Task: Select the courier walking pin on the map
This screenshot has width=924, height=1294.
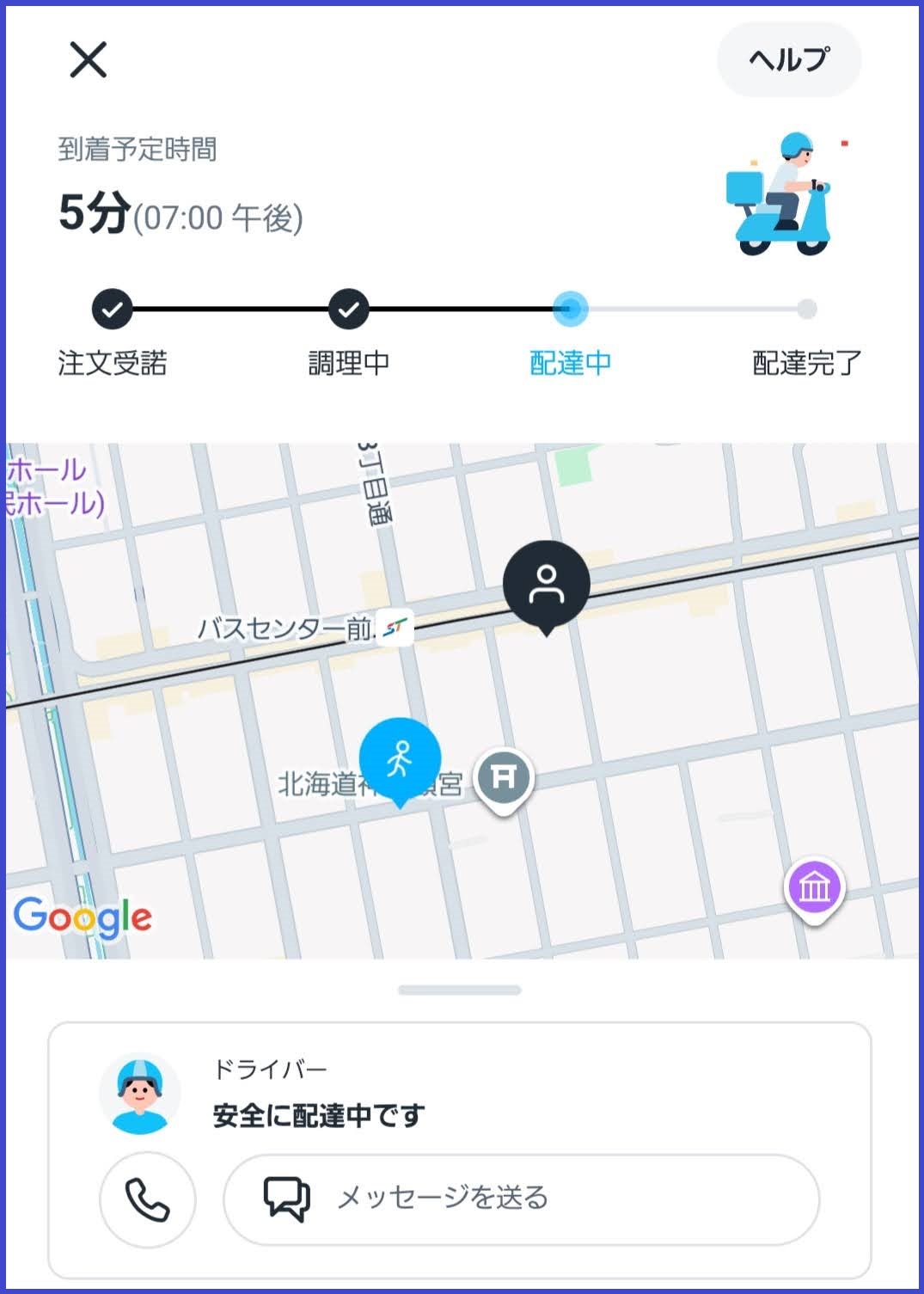Action: point(400,760)
